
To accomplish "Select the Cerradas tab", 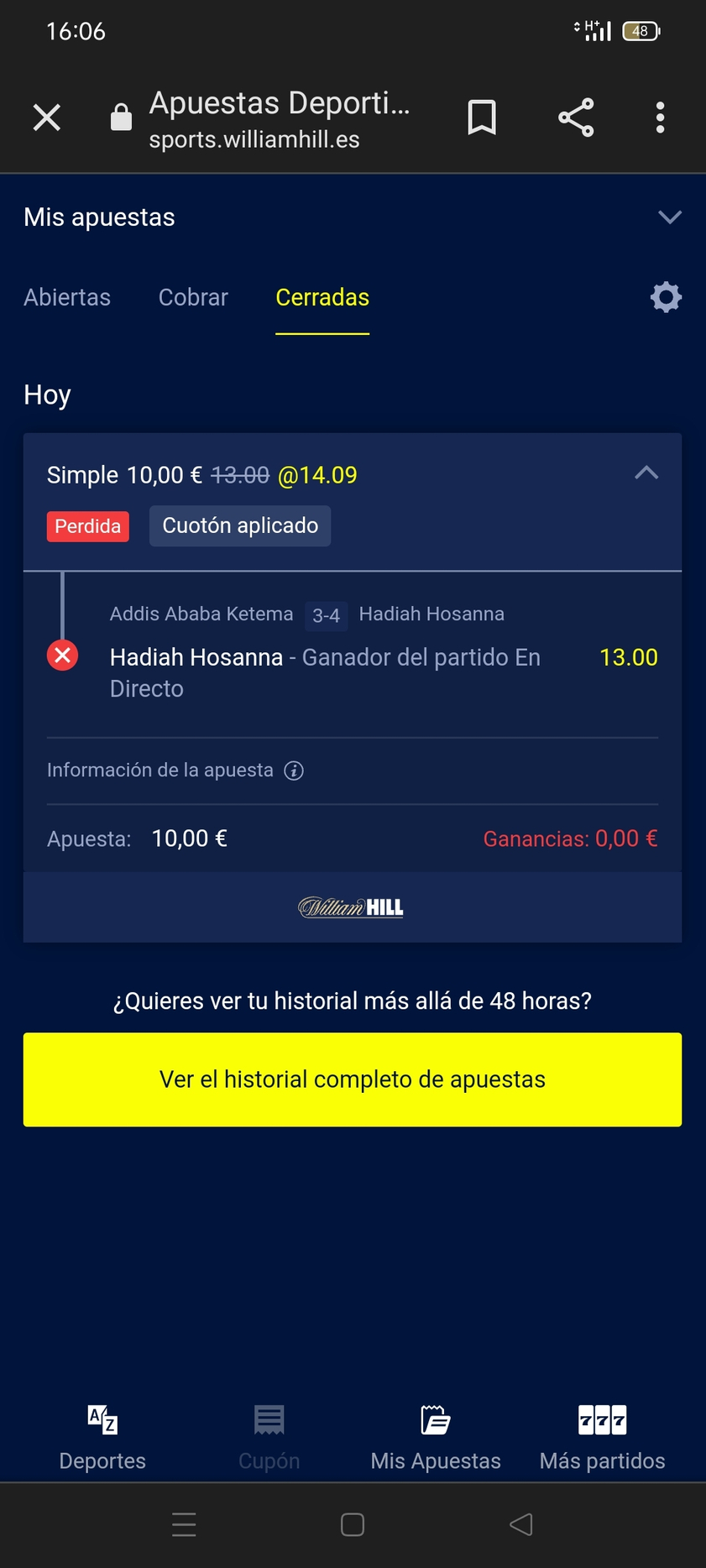I will coord(322,297).
